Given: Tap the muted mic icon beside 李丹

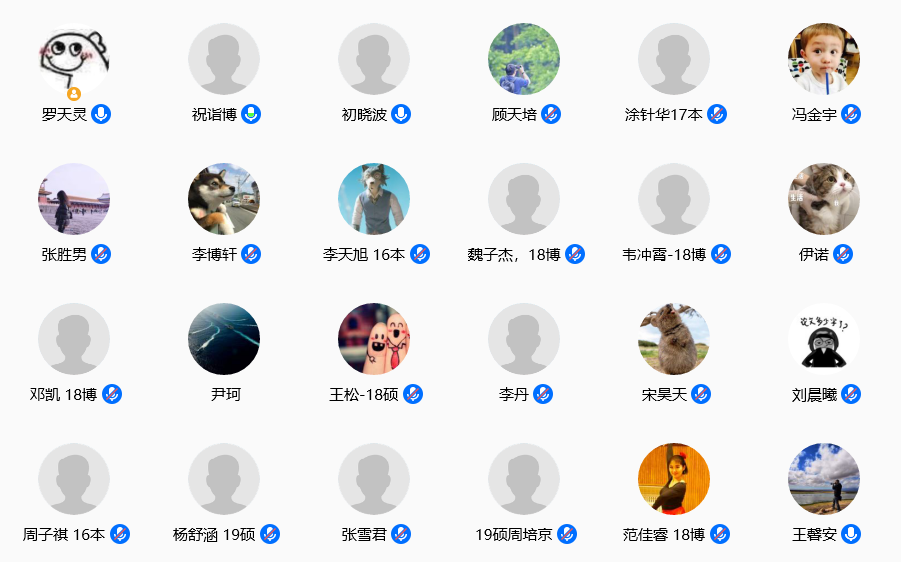Looking at the screenshot, I should point(543,394).
